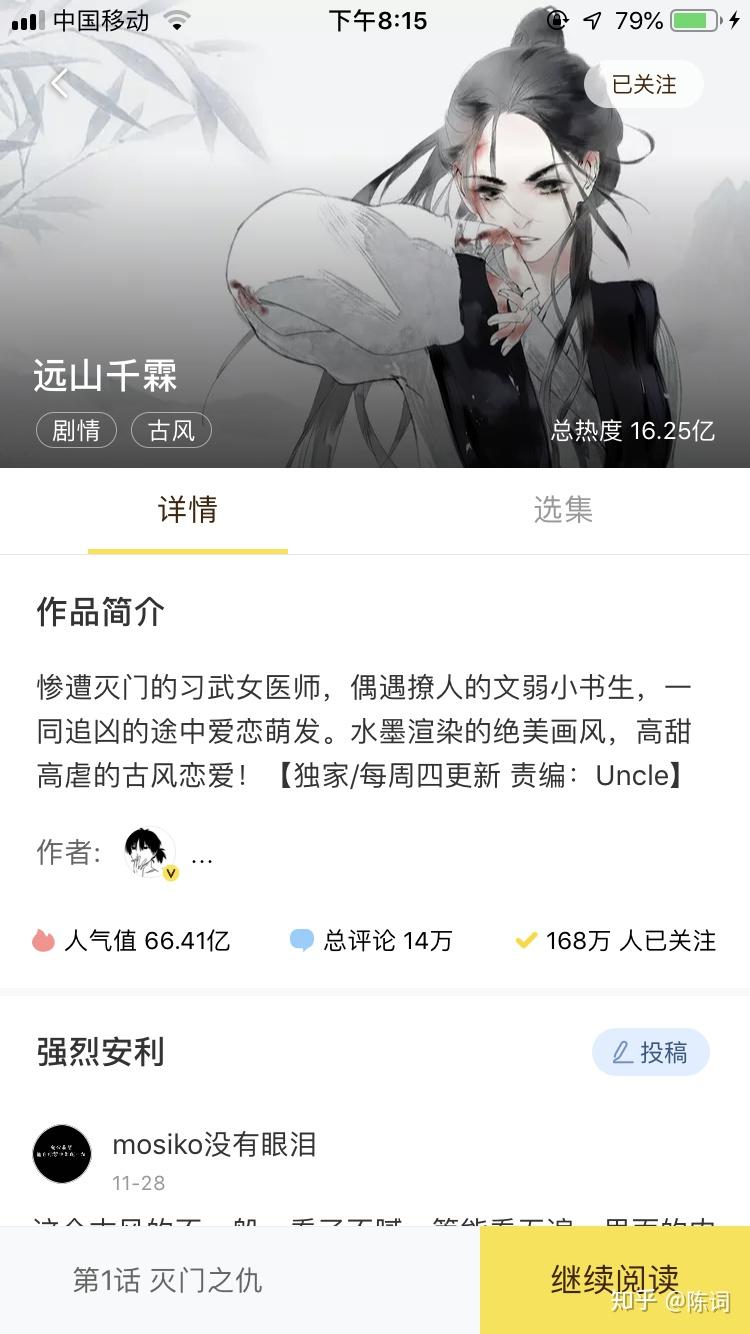Switch to the 详情 tab

pyautogui.click(x=187, y=510)
